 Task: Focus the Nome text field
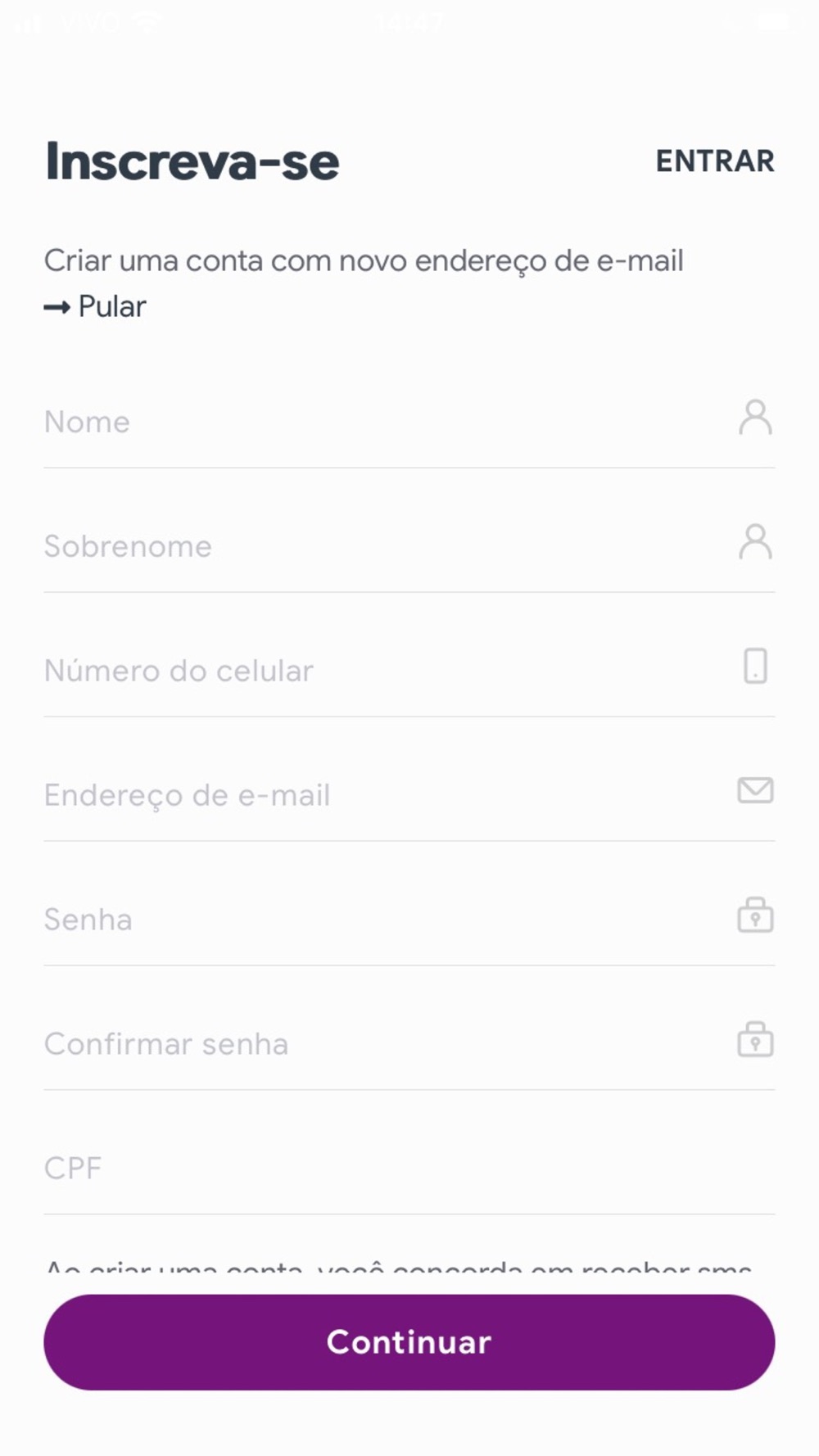[x=409, y=422]
